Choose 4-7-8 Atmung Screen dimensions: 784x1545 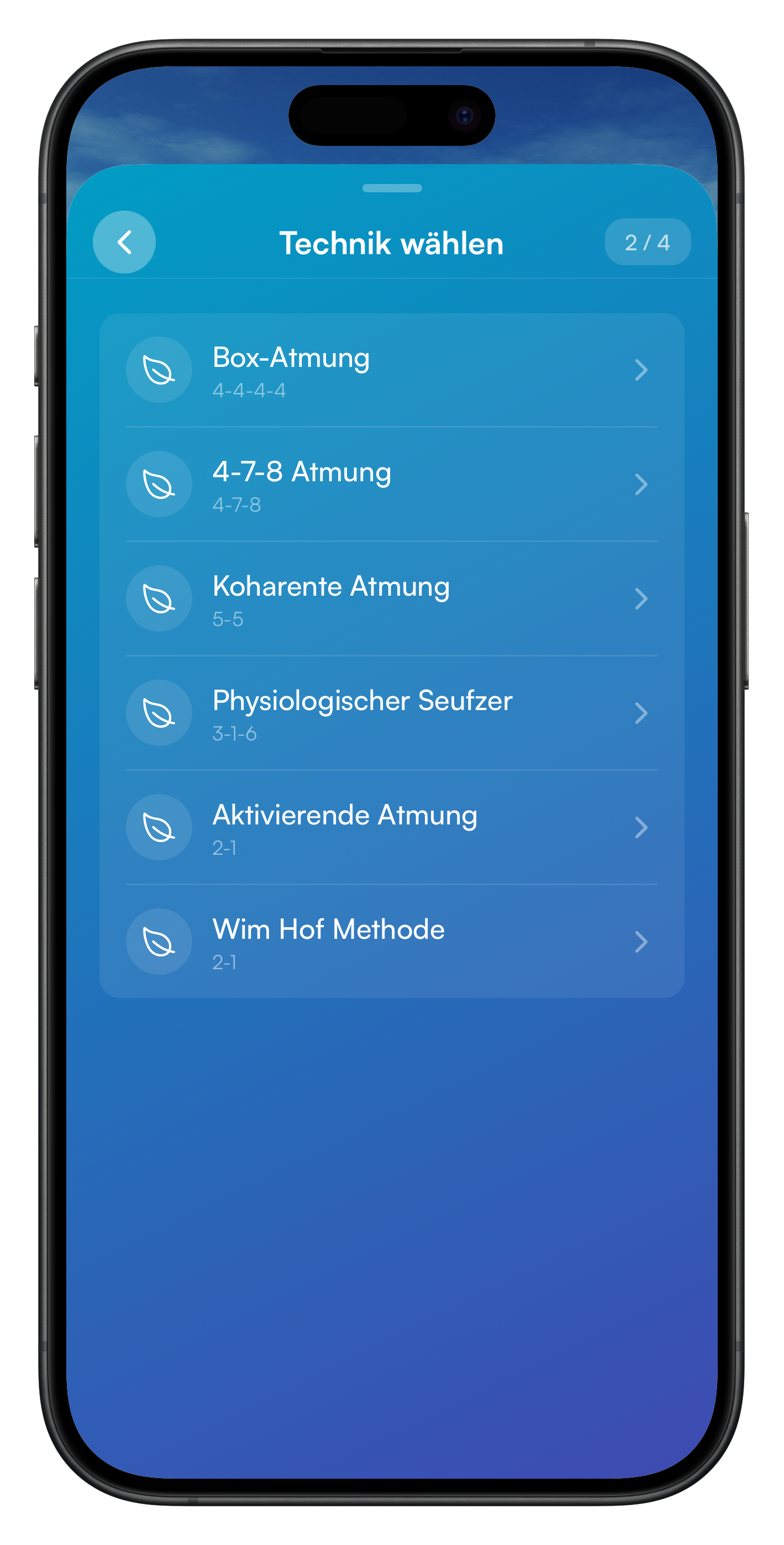tap(391, 485)
